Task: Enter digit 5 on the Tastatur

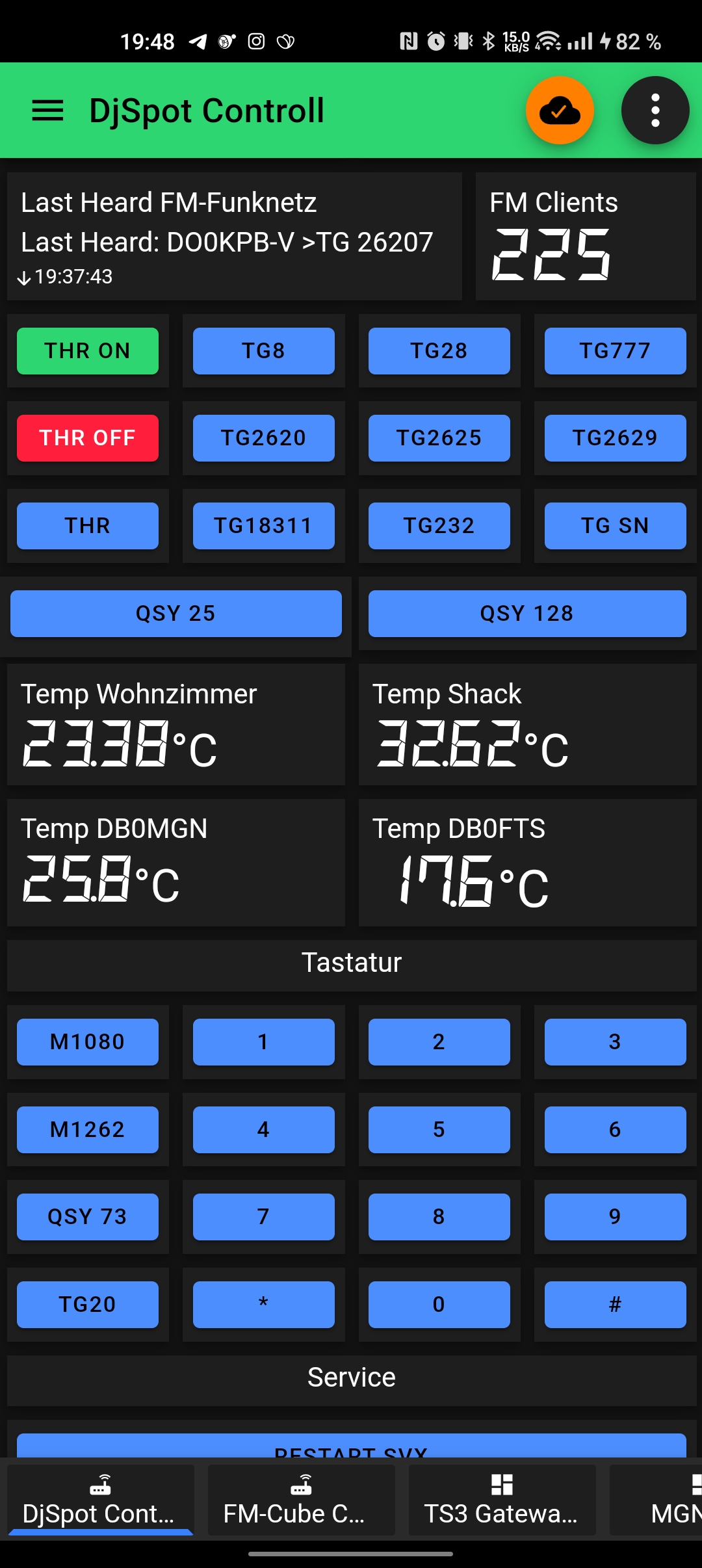Action: (439, 1129)
